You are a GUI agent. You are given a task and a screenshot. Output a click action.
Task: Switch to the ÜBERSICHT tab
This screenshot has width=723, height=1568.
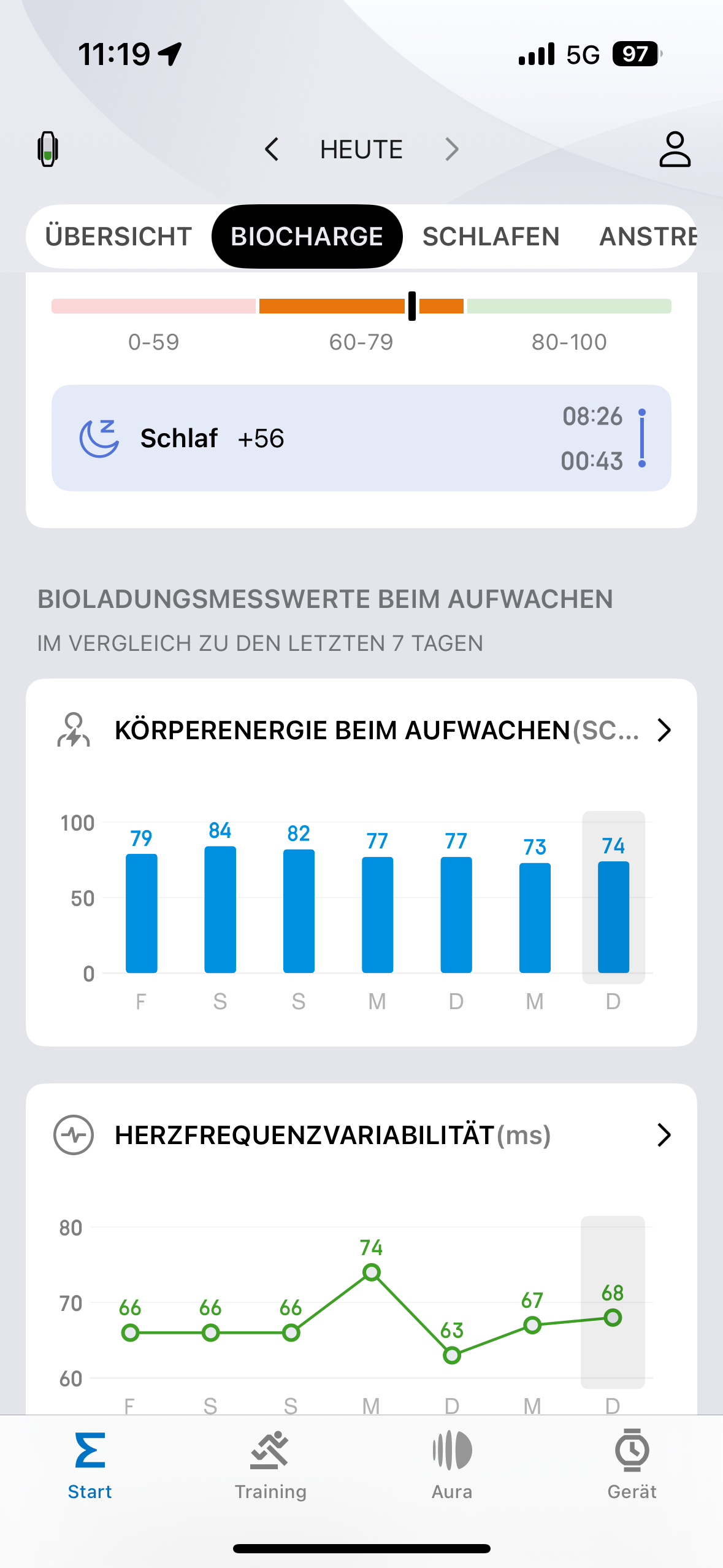coord(119,237)
